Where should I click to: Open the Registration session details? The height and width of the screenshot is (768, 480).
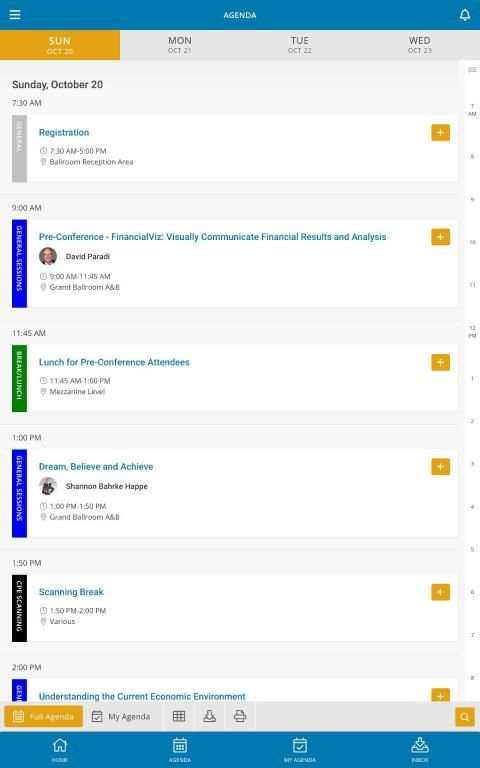click(64, 132)
